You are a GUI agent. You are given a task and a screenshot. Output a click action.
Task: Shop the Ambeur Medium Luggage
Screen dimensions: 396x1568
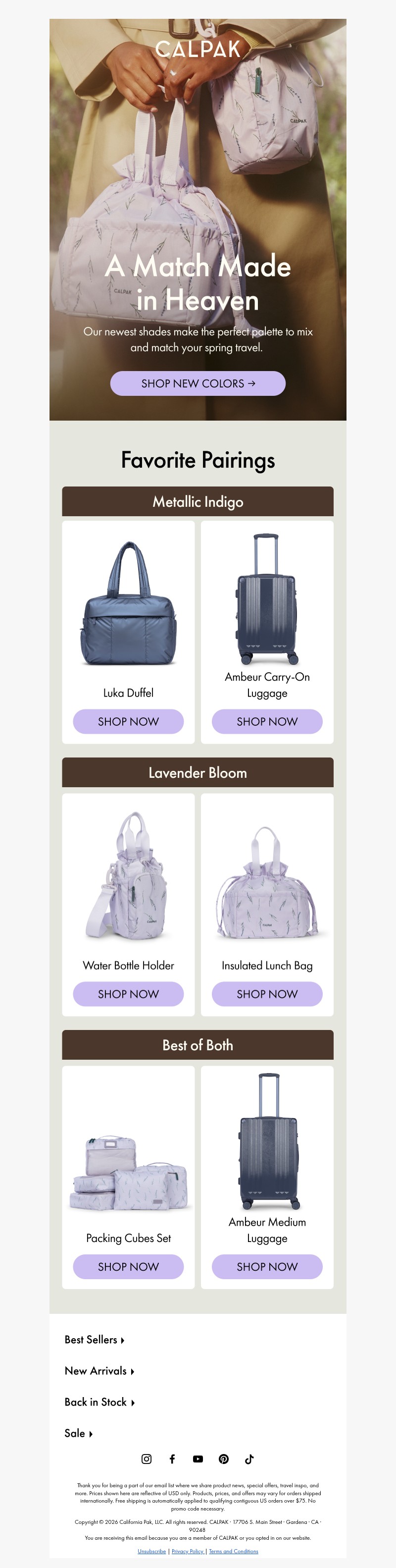point(267,1267)
